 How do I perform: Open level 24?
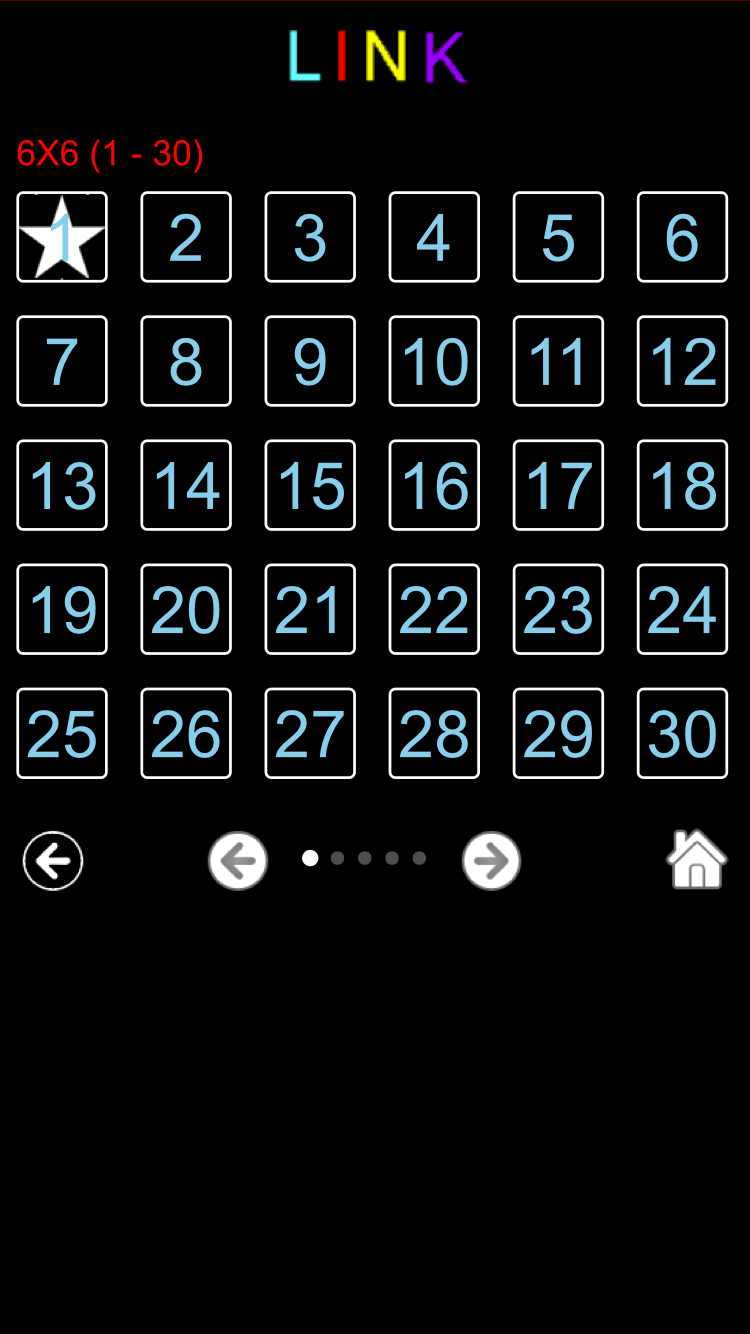[x=682, y=609]
